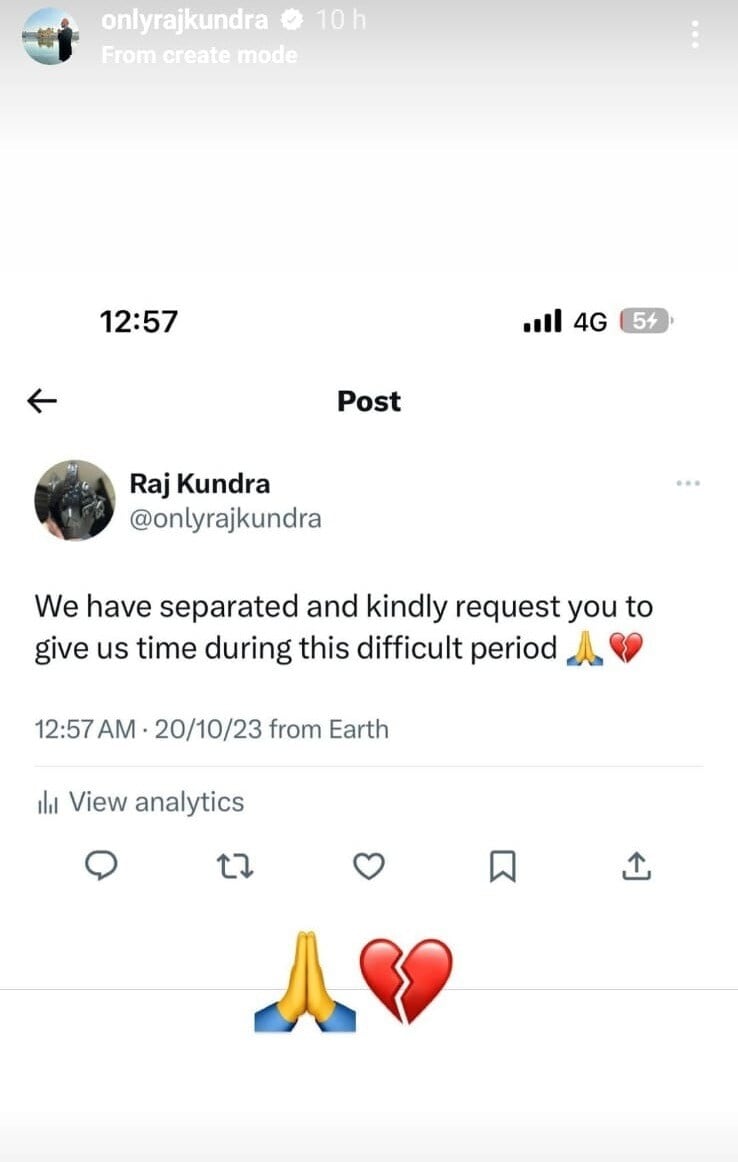This screenshot has height=1162, width=738.
Task: Open the three-dot menu on the tweet
Action: pos(688,483)
